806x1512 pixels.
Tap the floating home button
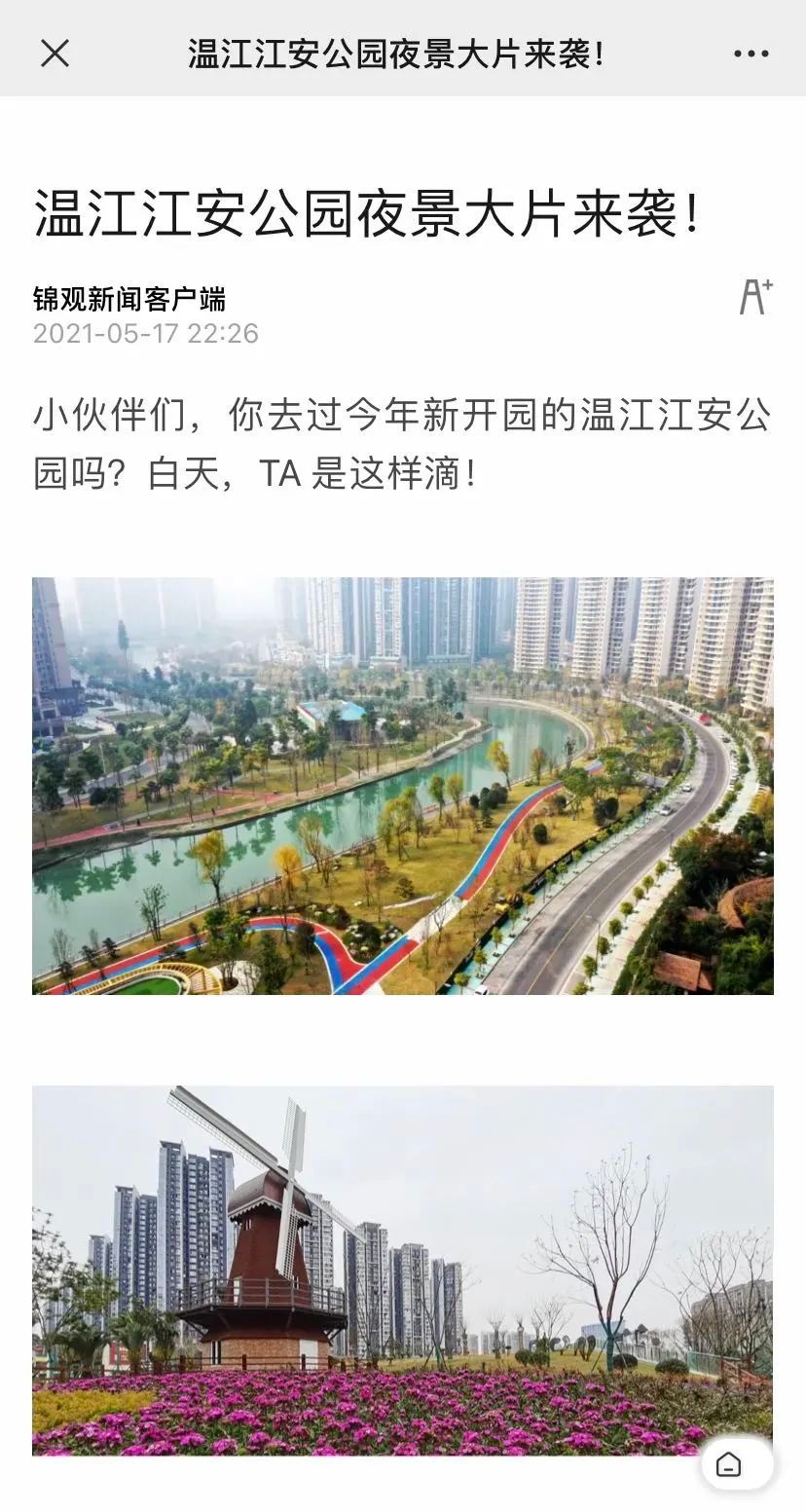click(x=728, y=1463)
